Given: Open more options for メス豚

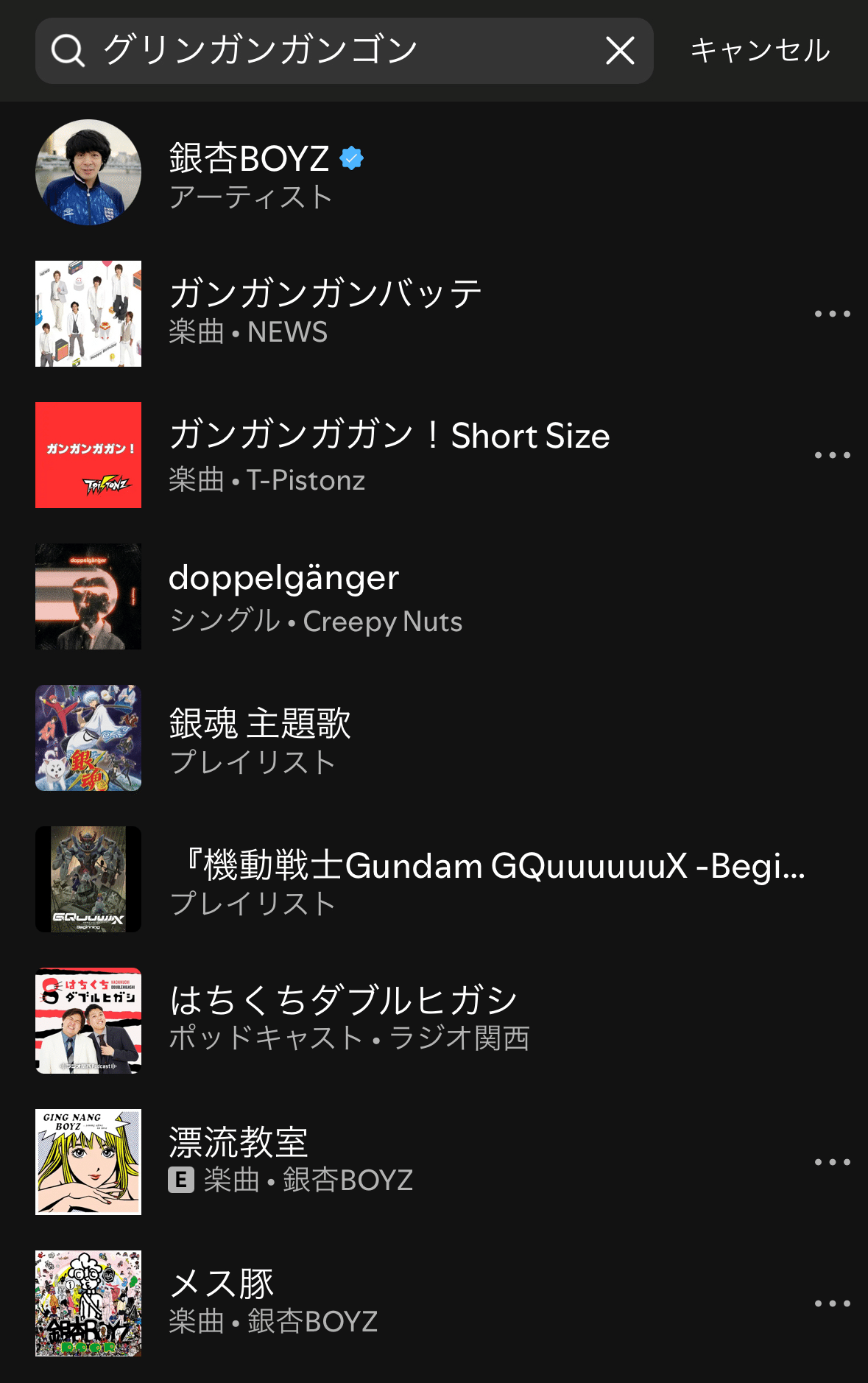Looking at the screenshot, I should point(832,1303).
